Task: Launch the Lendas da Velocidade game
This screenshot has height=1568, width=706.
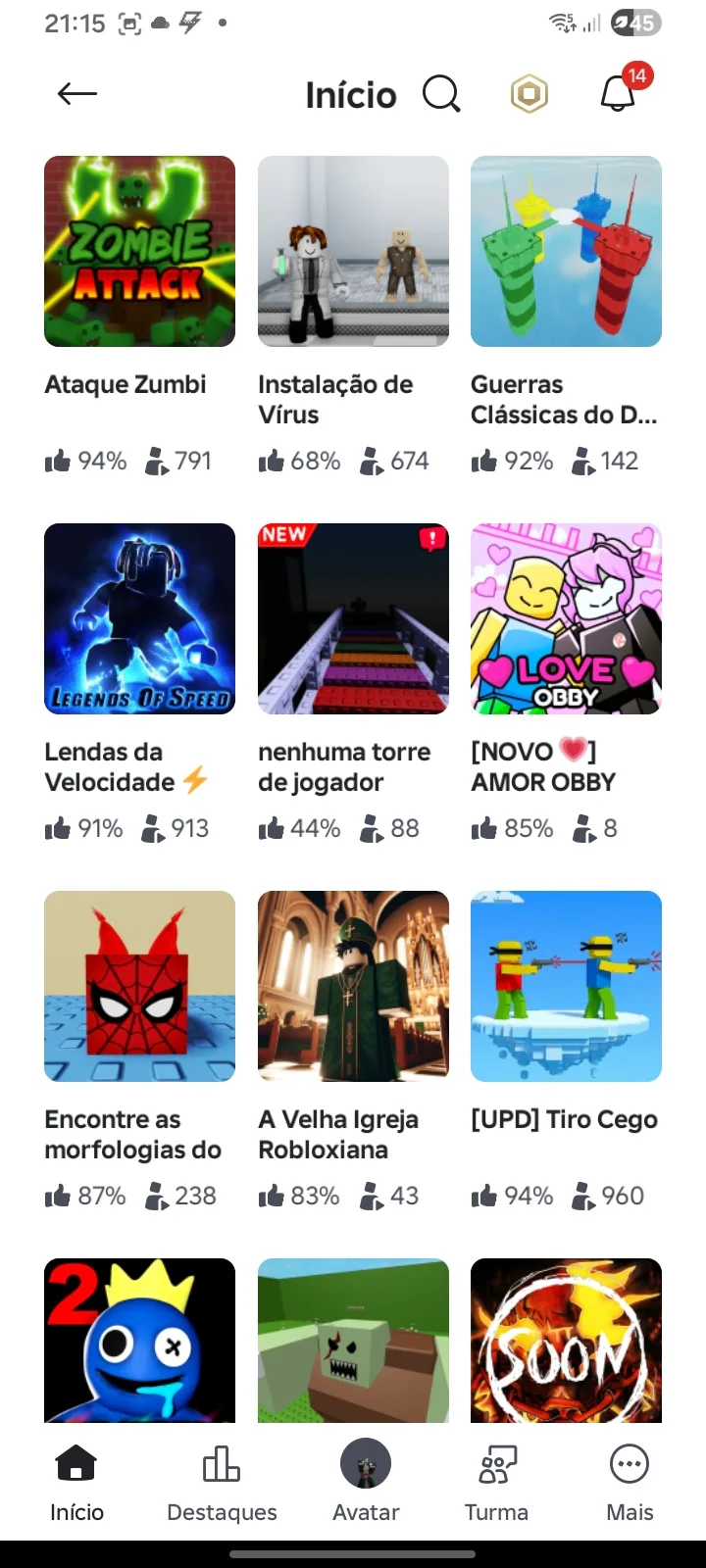Action: [139, 619]
